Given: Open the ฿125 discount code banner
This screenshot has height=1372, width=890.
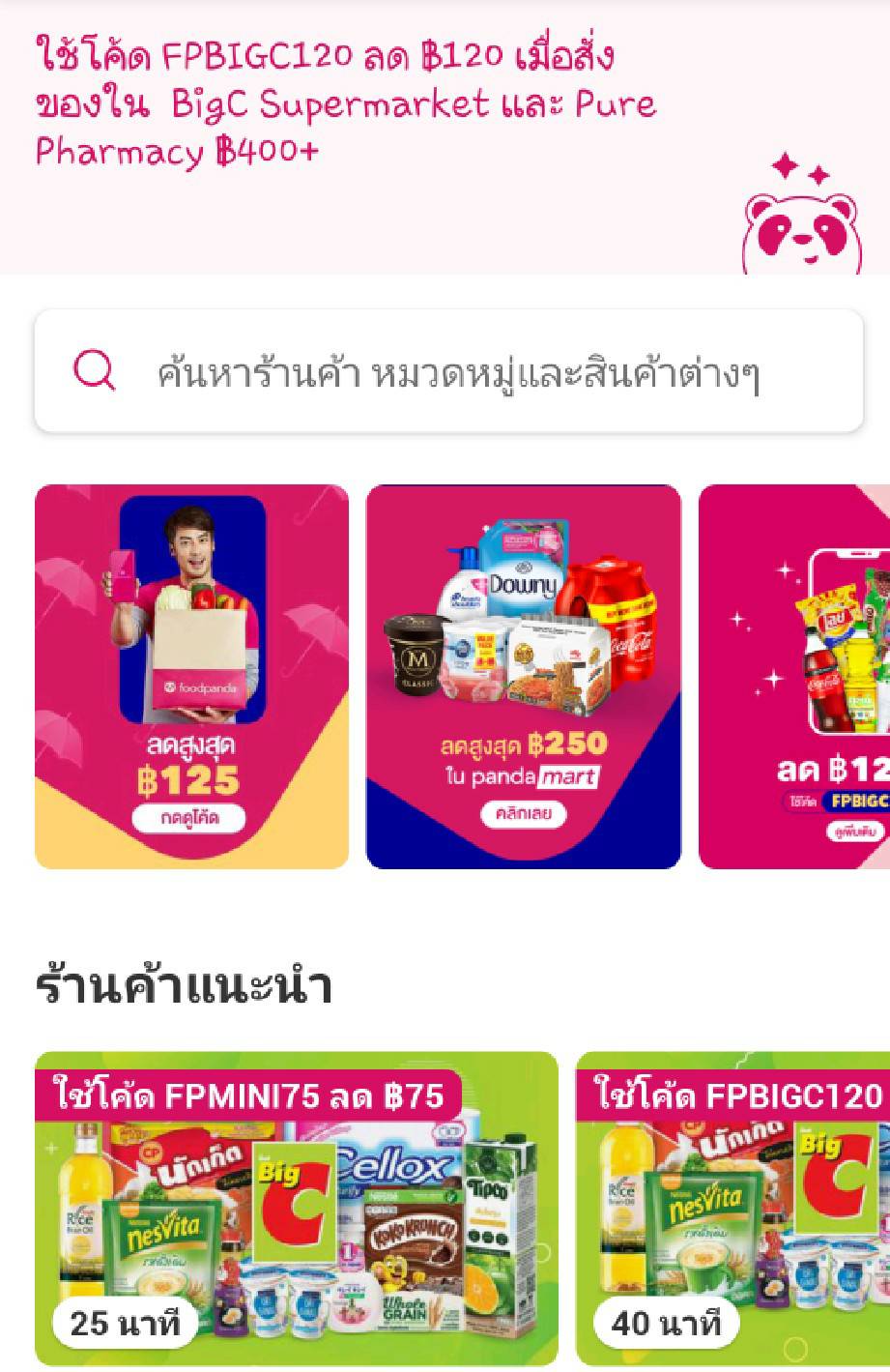Looking at the screenshot, I should [x=191, y=676].
